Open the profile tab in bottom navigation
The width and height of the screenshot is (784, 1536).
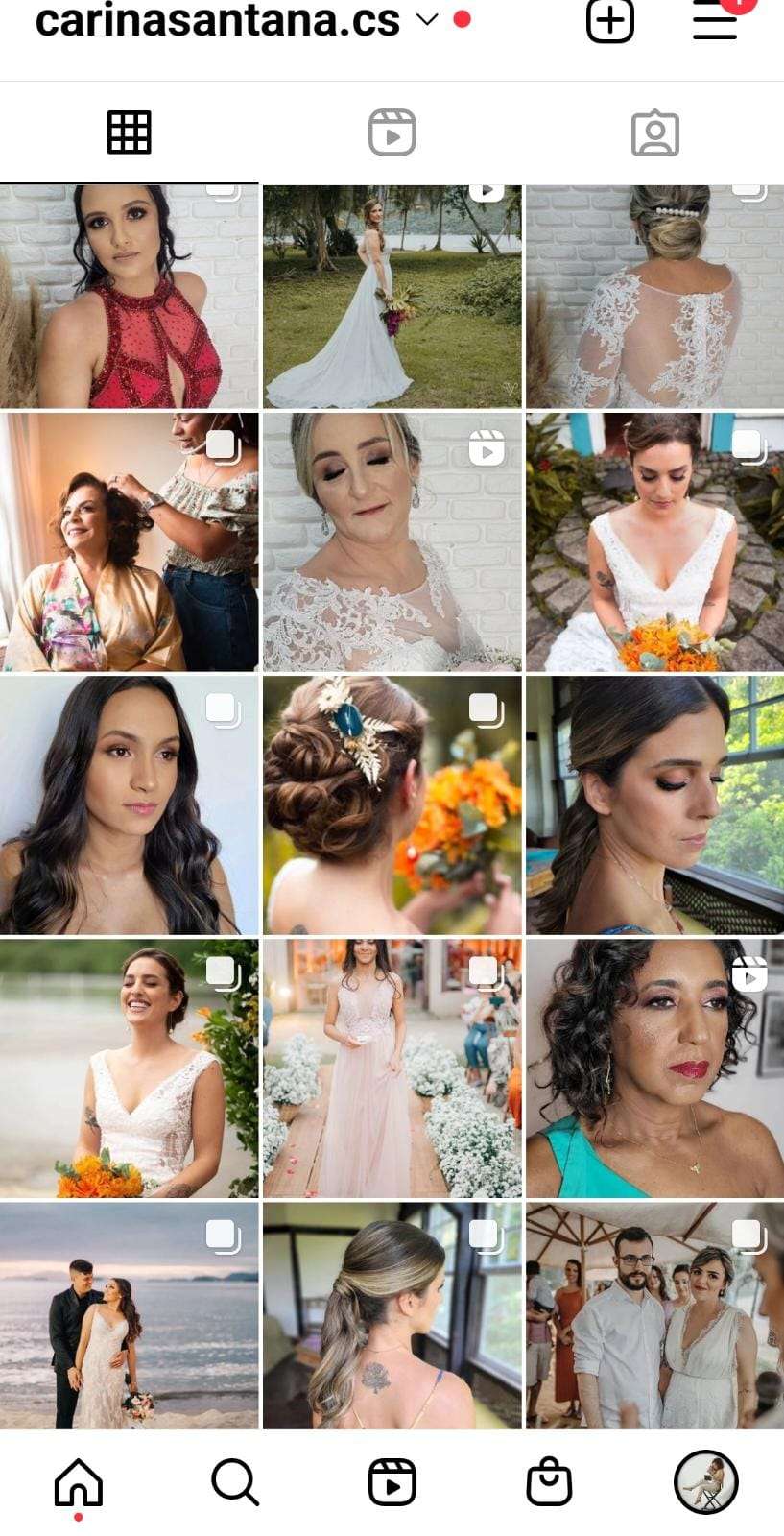point(705,1481)
